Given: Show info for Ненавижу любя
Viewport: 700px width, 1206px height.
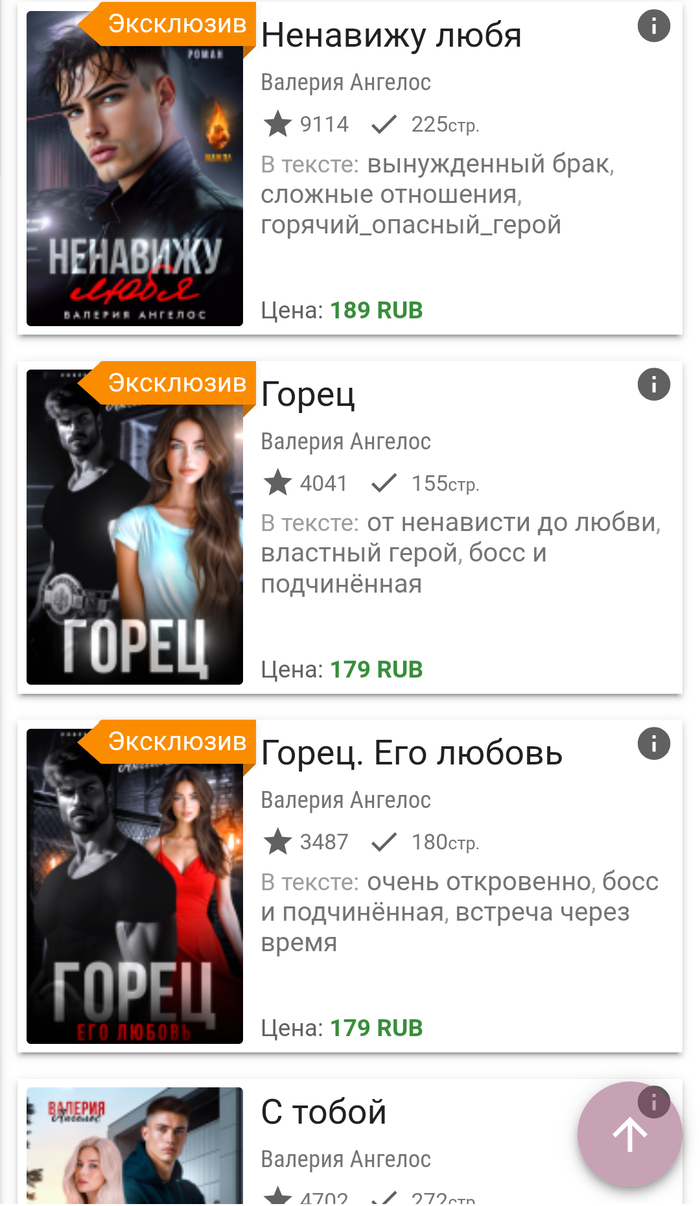Looking at the screenshot, I should [x=653, y=26].
